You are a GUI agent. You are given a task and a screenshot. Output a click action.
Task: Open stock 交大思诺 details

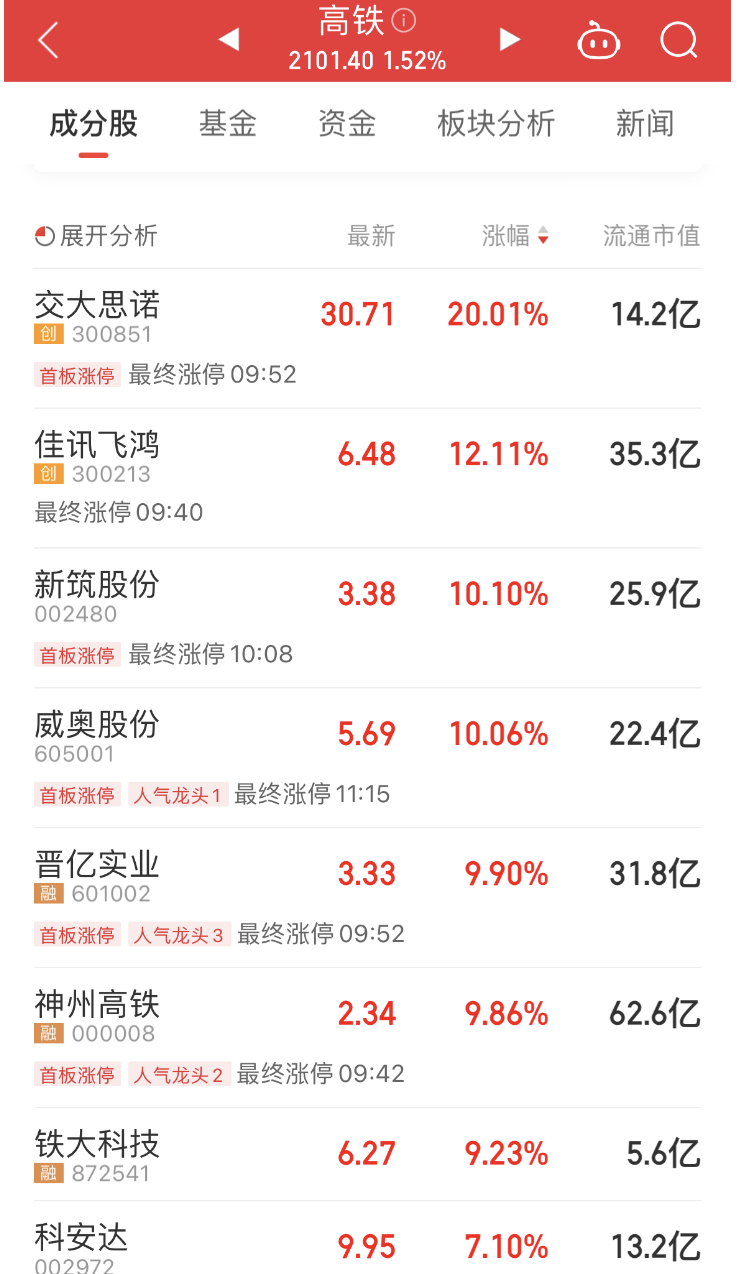97,305
